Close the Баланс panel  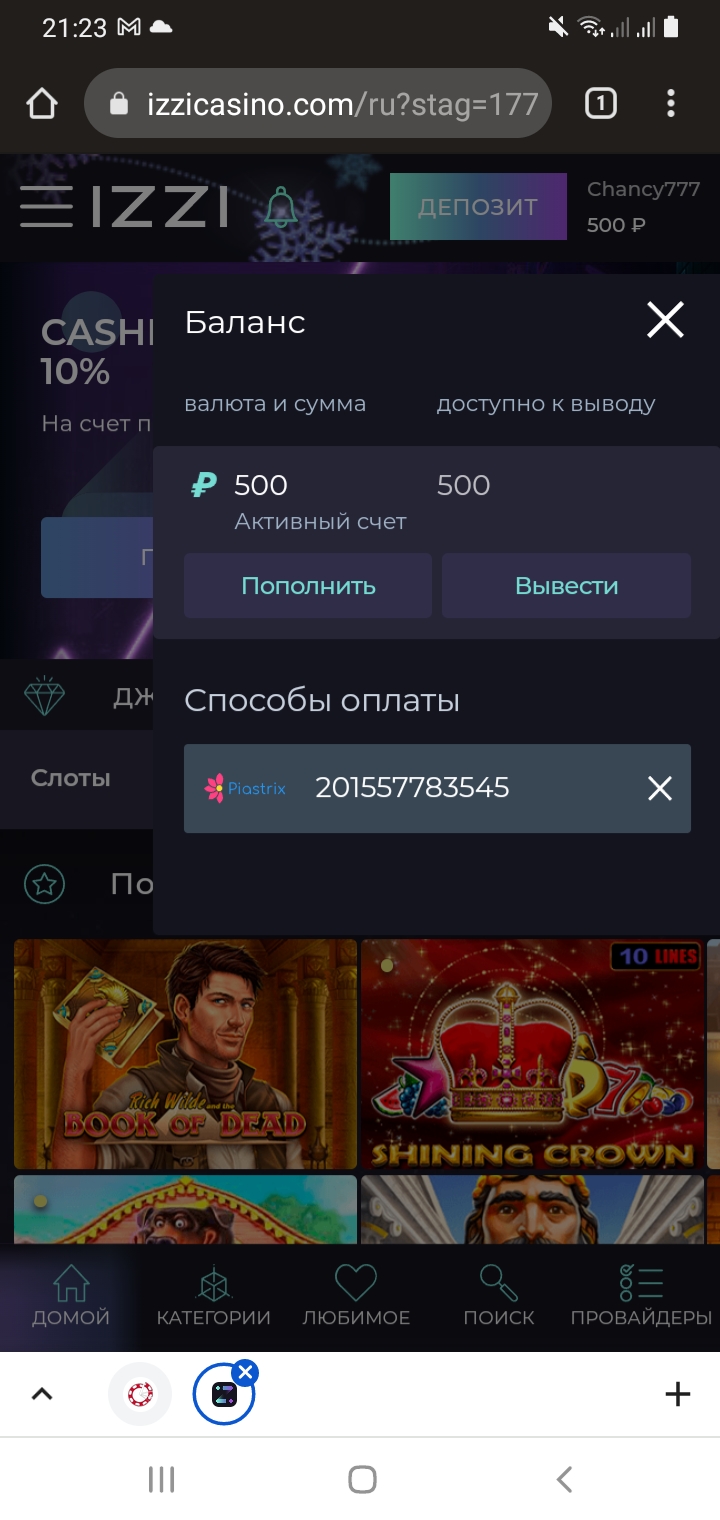pyautogui.click(x=665, y=321)
